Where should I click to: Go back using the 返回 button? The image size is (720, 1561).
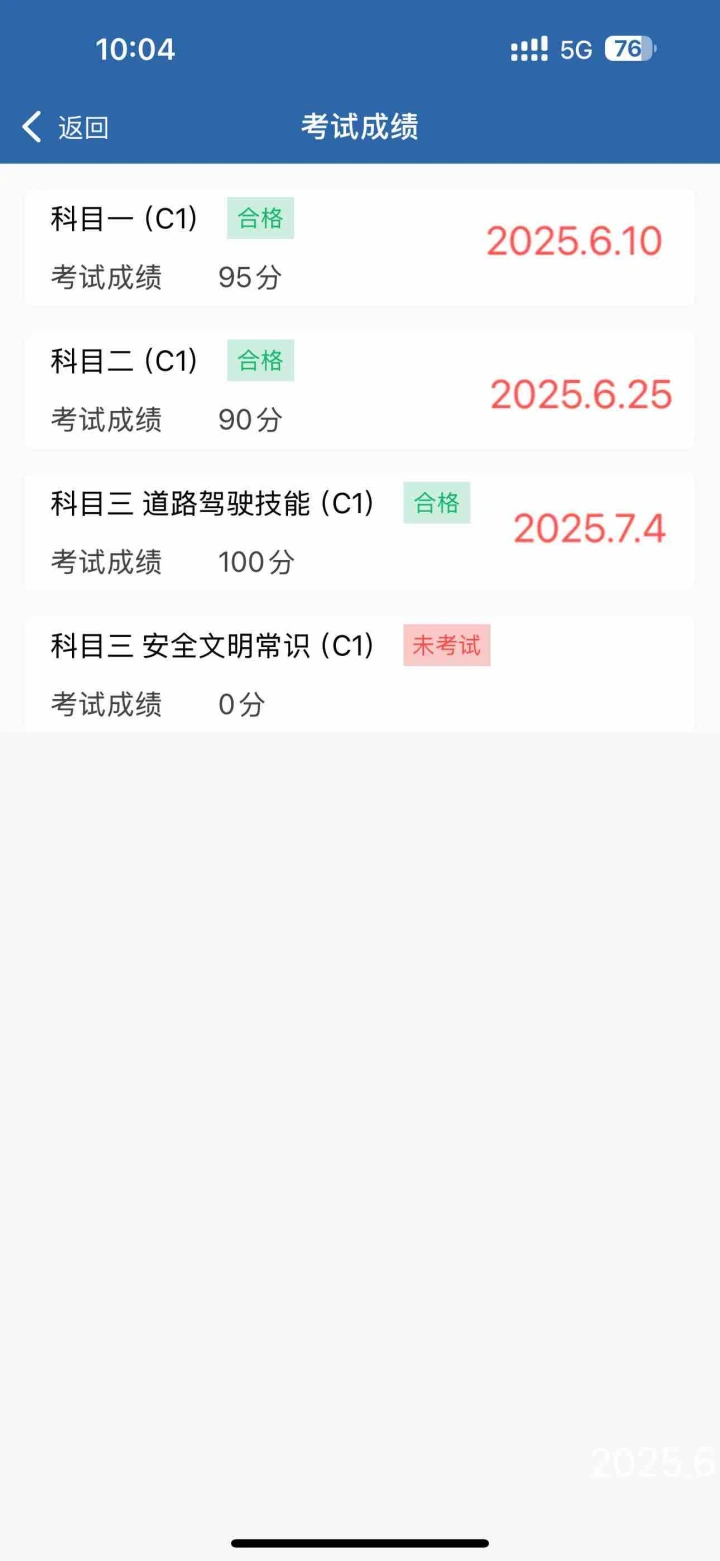click(65, 127)
